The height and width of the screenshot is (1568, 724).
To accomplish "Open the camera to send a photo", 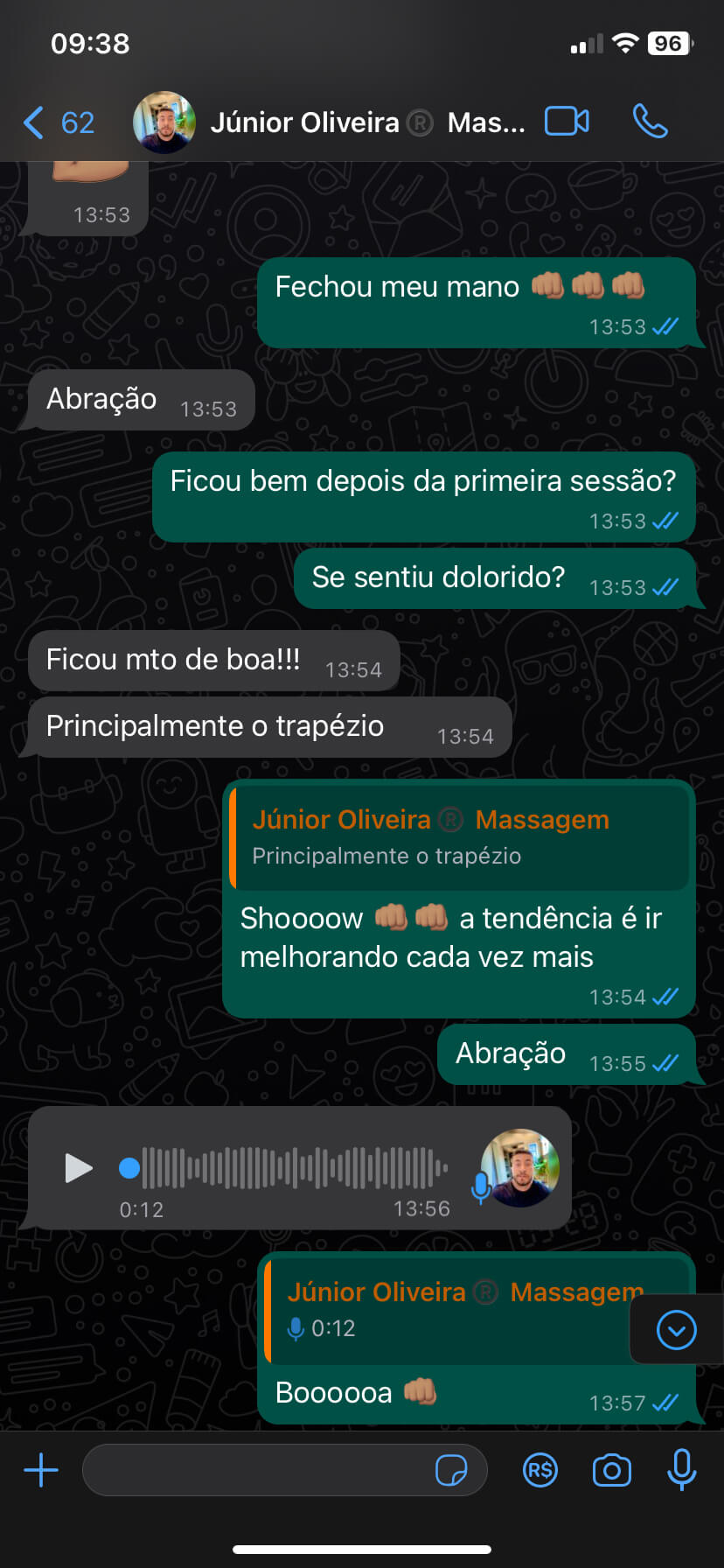I will coord(611,1470).
